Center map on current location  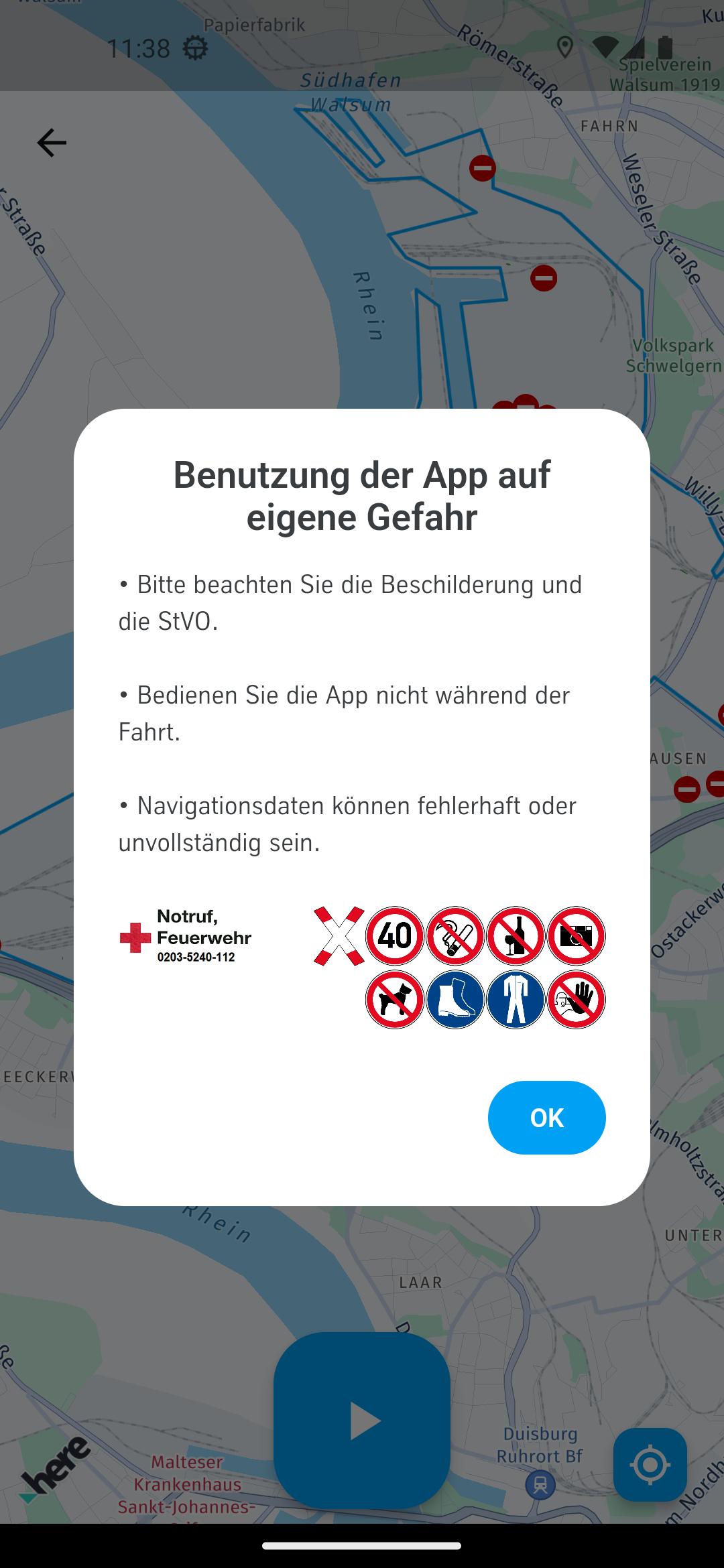(650, 1464)
